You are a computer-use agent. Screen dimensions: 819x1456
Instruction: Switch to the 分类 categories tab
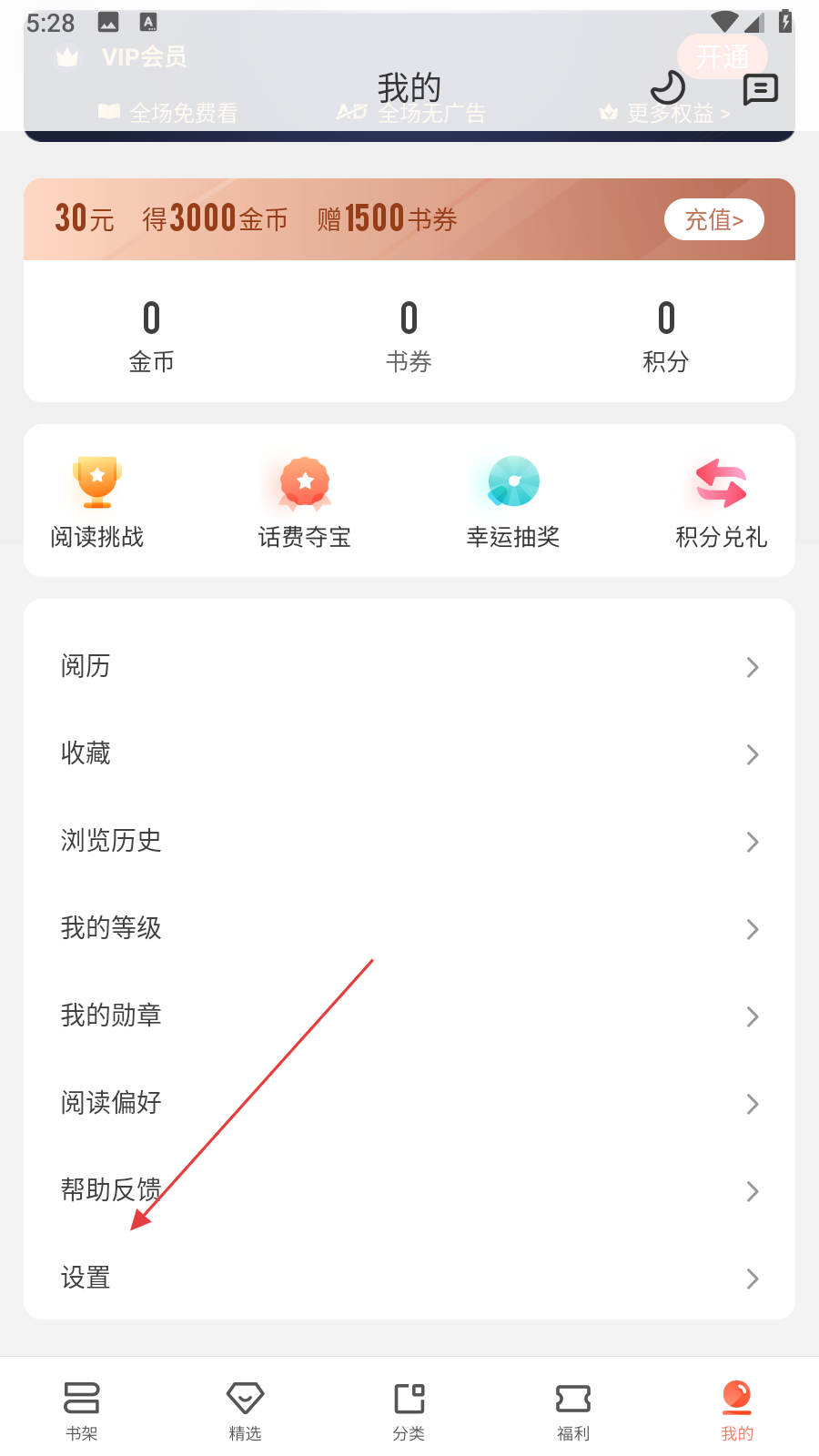[x=409, y=1410]
